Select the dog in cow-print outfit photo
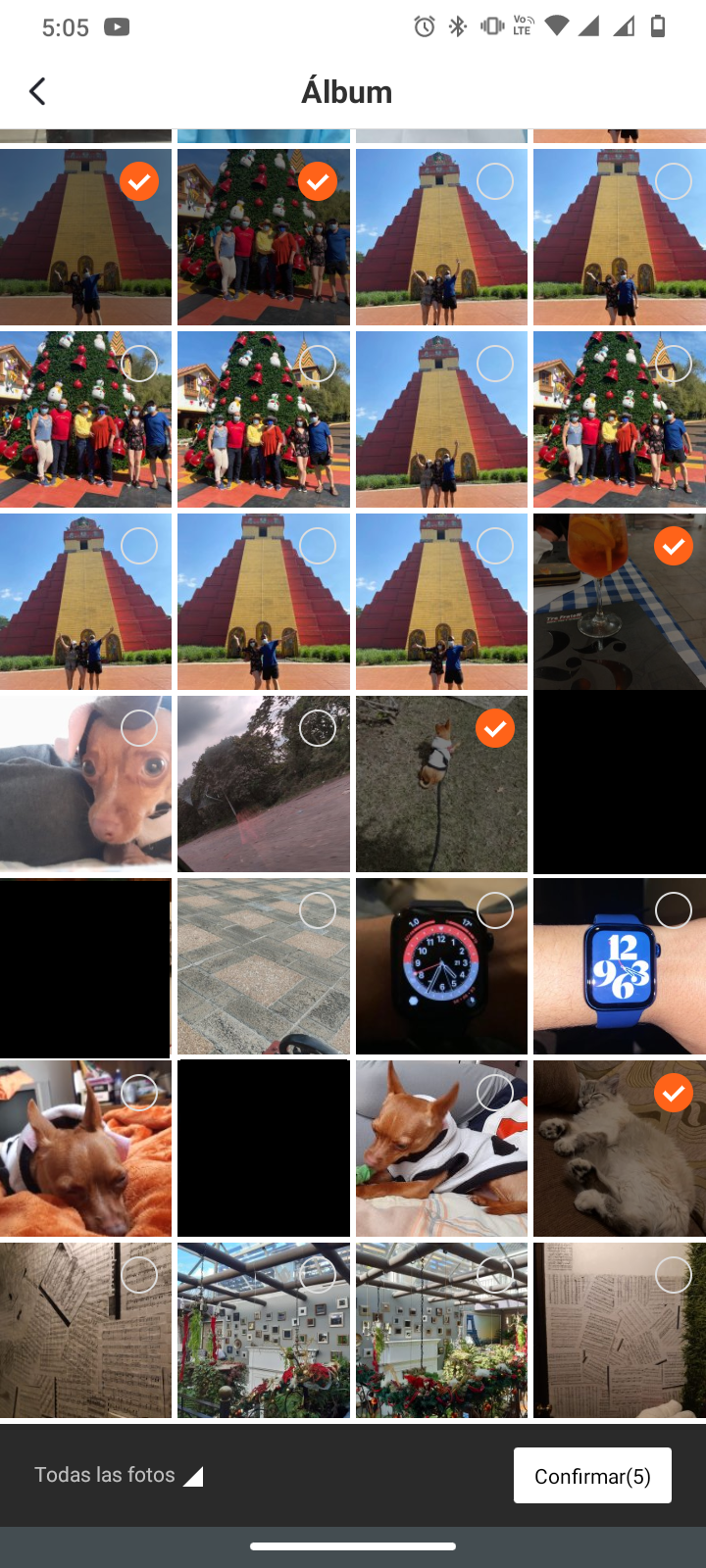 point(495,1093)
